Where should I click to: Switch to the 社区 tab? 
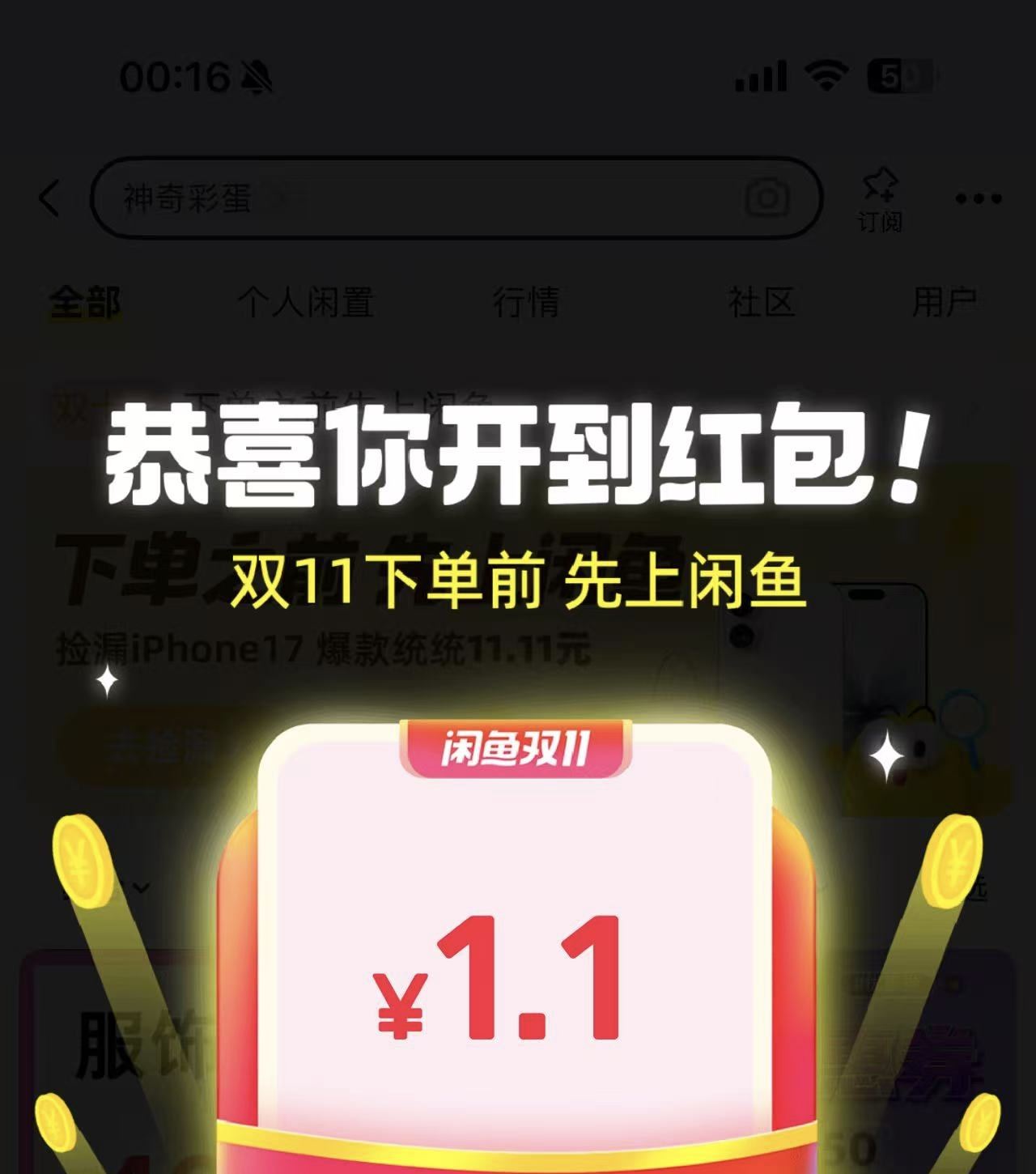tap(761, 303)
